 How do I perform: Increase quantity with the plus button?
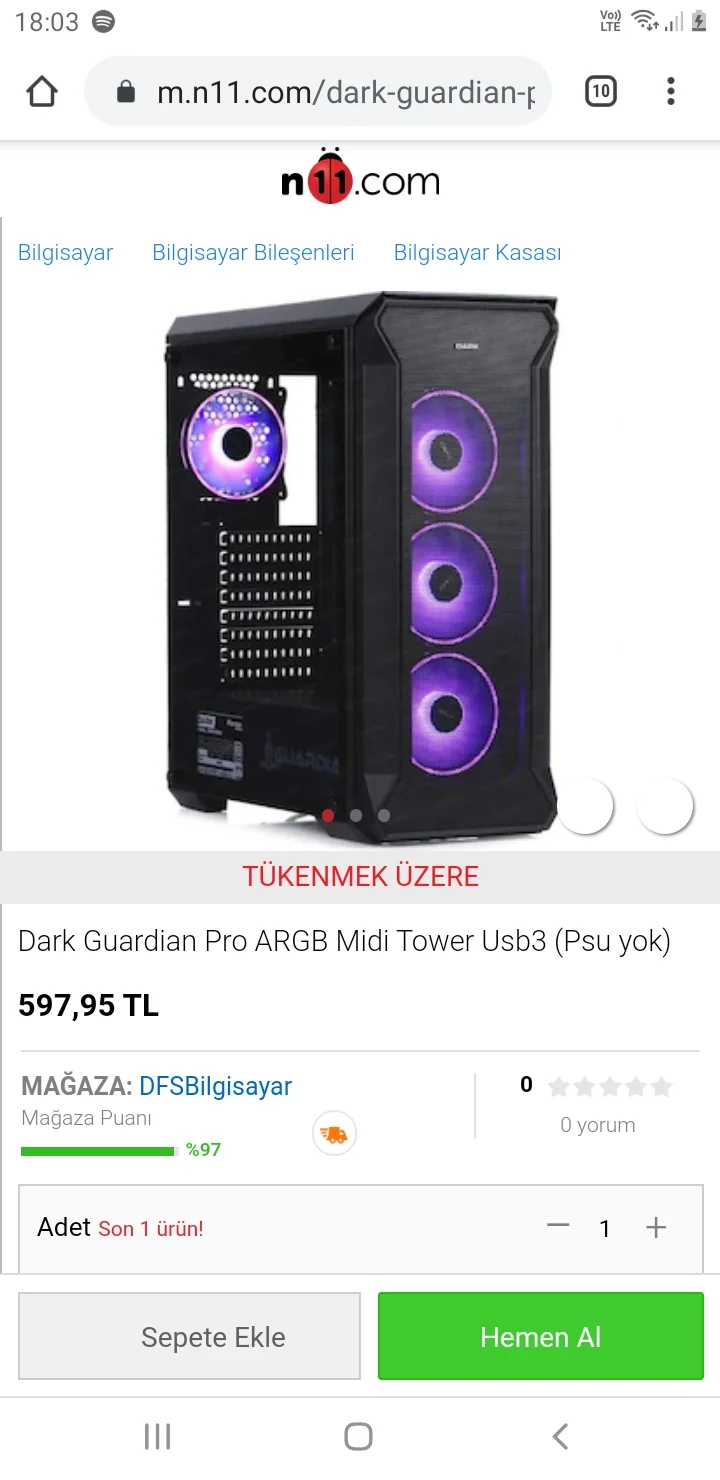click(x=656, y=1227)
